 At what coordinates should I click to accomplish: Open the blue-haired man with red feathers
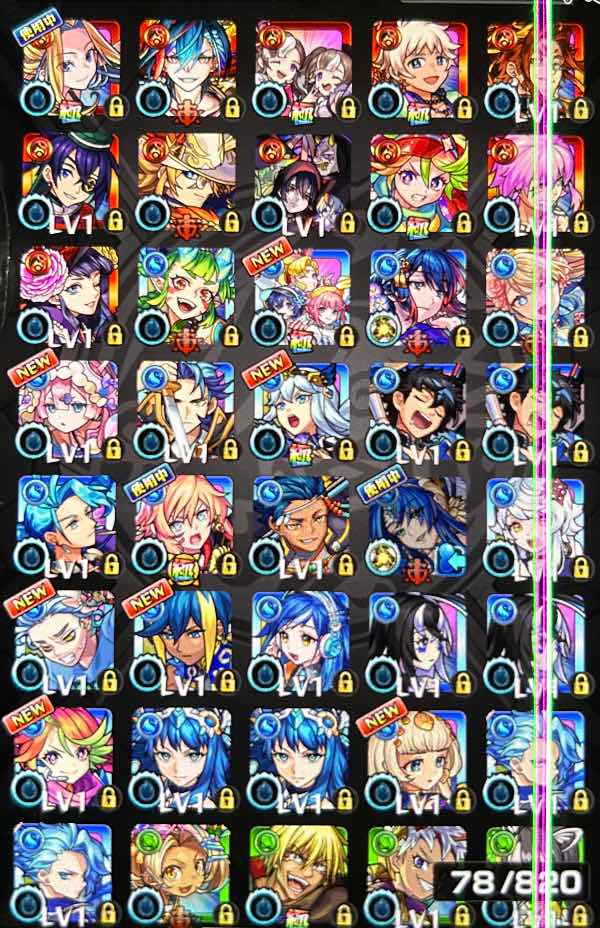pos(187,69)
